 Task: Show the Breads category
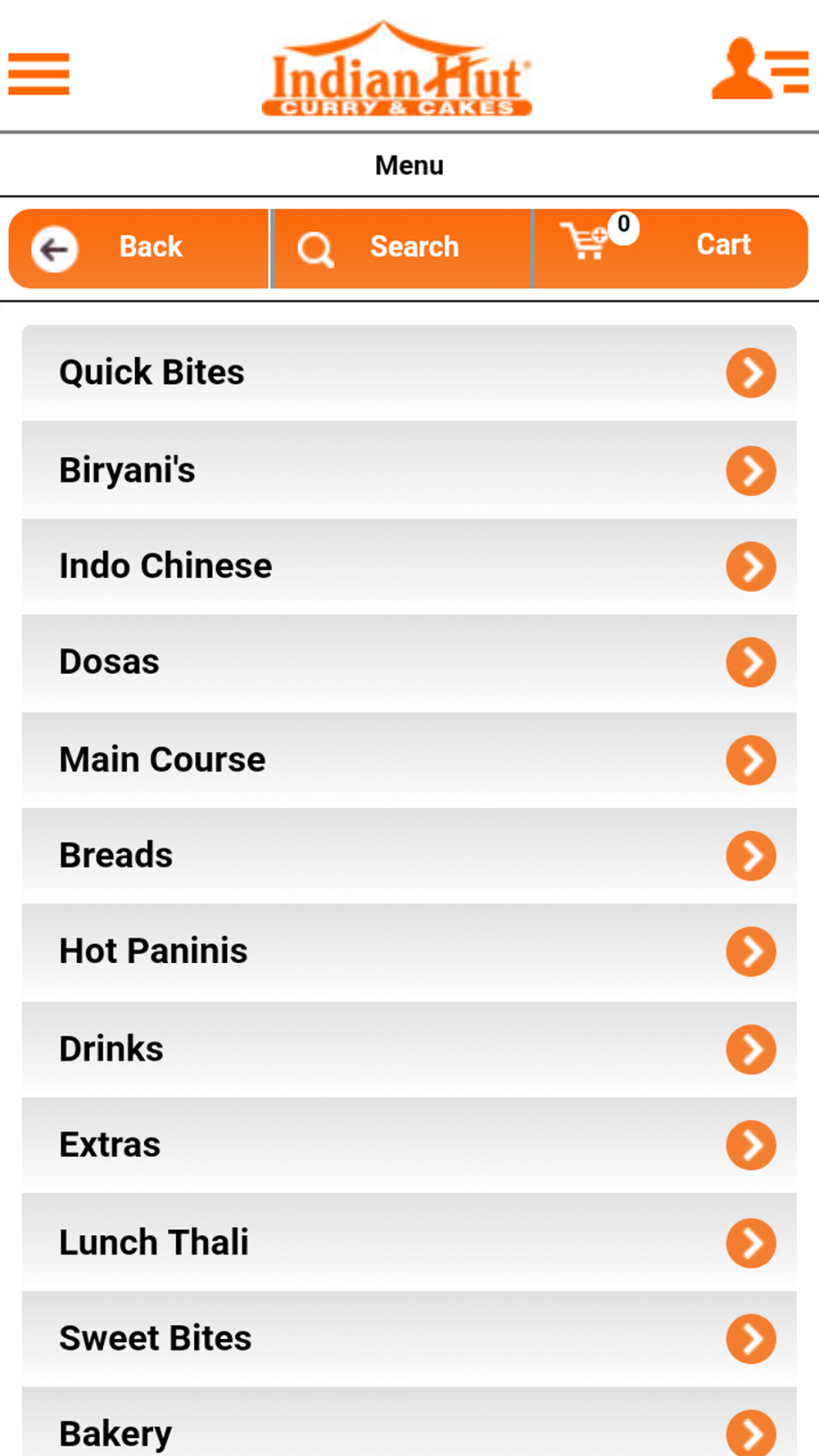click(x=409, y=856)
